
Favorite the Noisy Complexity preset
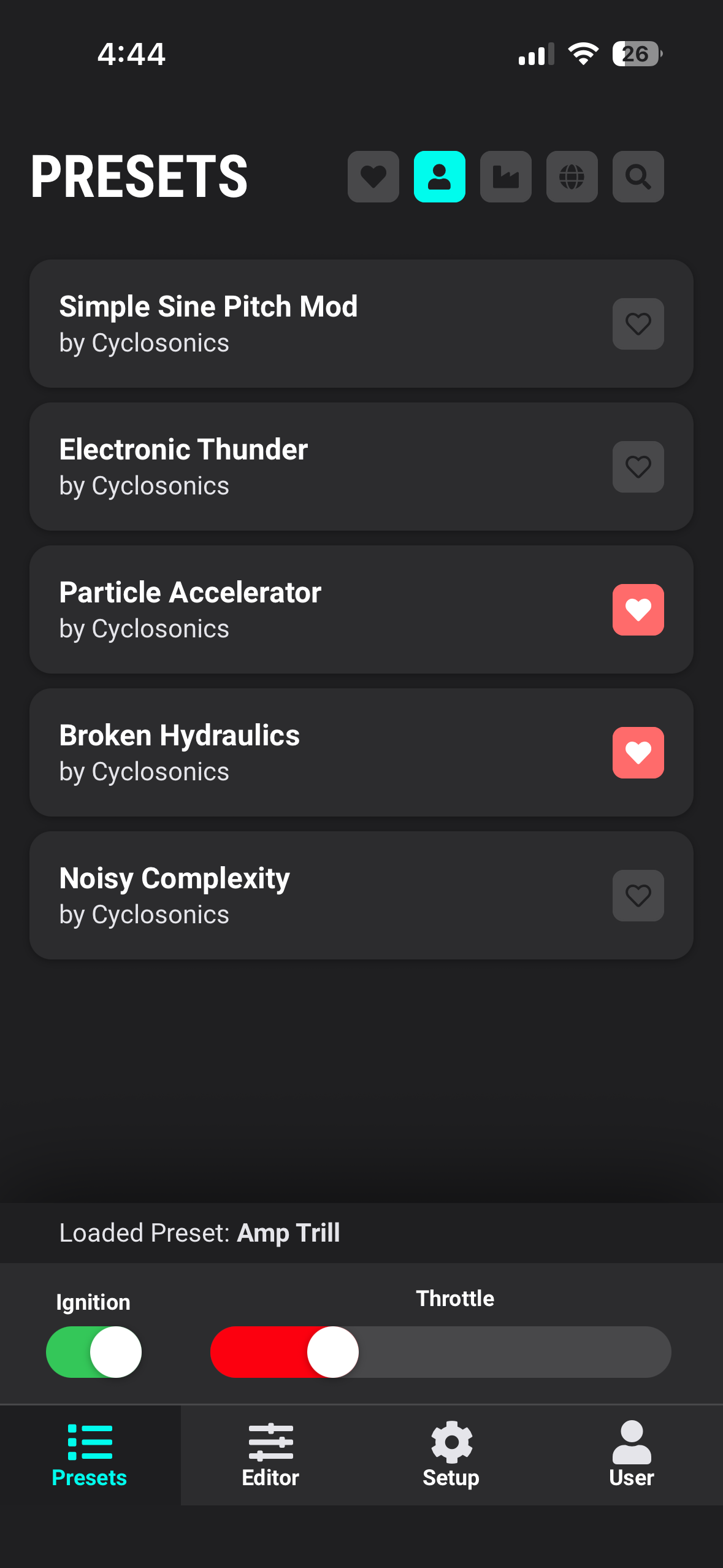click(x=638, y=895)
